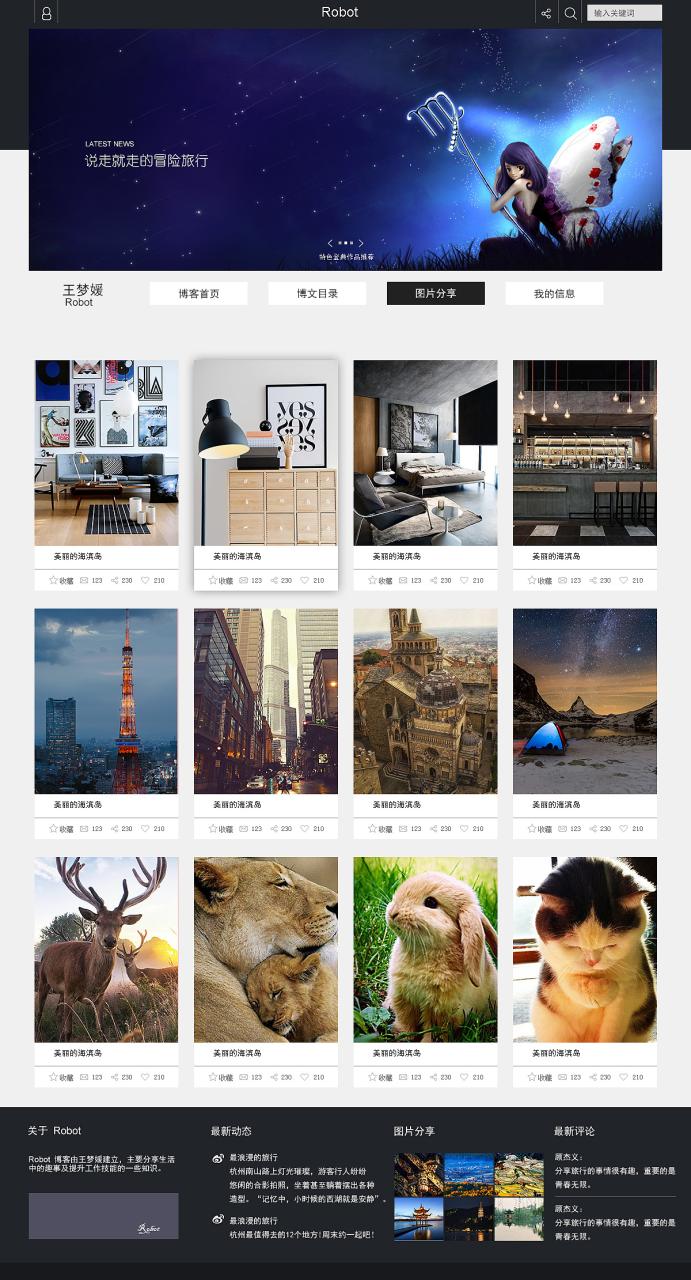Go to the 博客首页 tab
The image size is (691, 1280).
[198, 294]
